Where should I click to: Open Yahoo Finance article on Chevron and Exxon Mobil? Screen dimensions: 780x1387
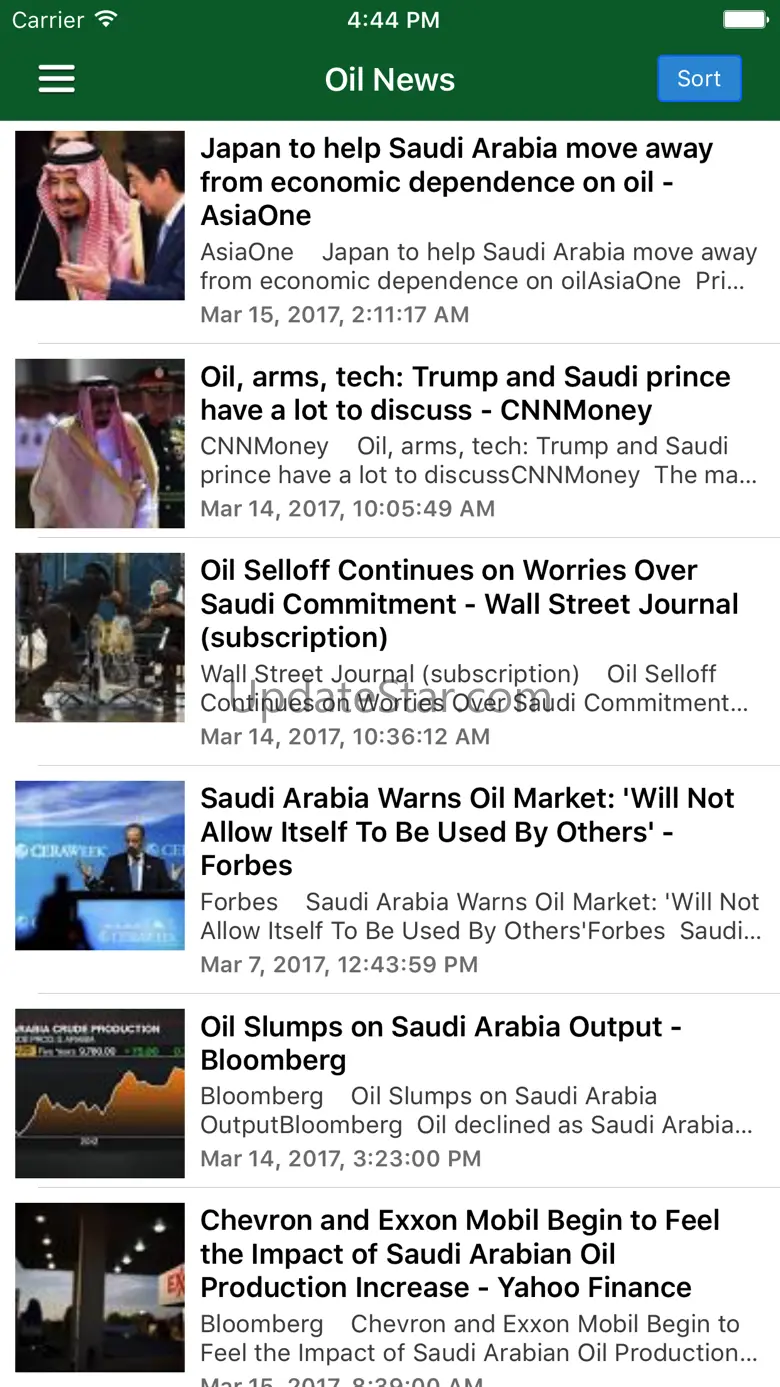tap(460, 1253)
